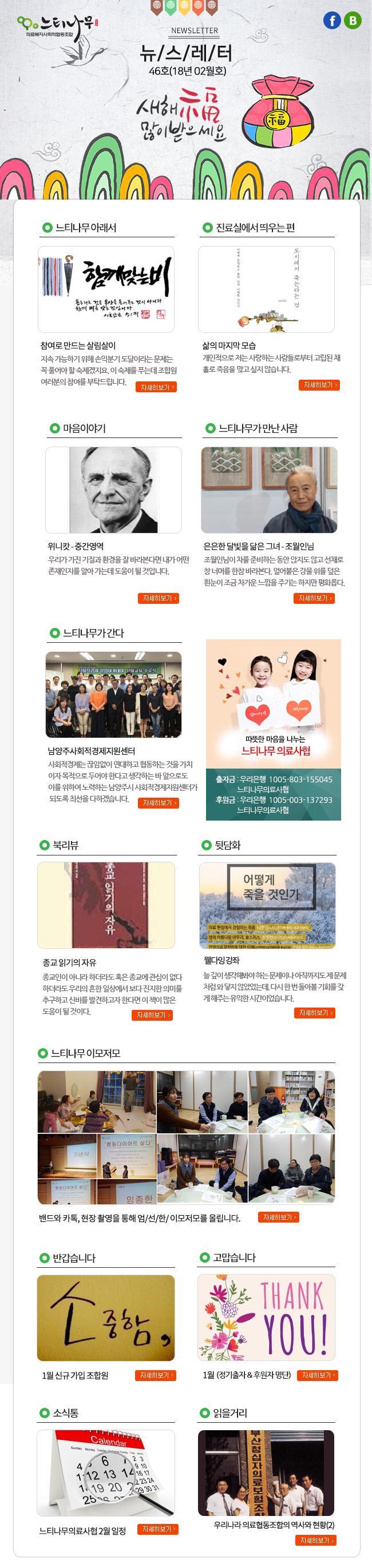The height and width of the screenshot is (1568, 372).
Task: Open the THANK YOU image card
Action: coord(266,1317)
